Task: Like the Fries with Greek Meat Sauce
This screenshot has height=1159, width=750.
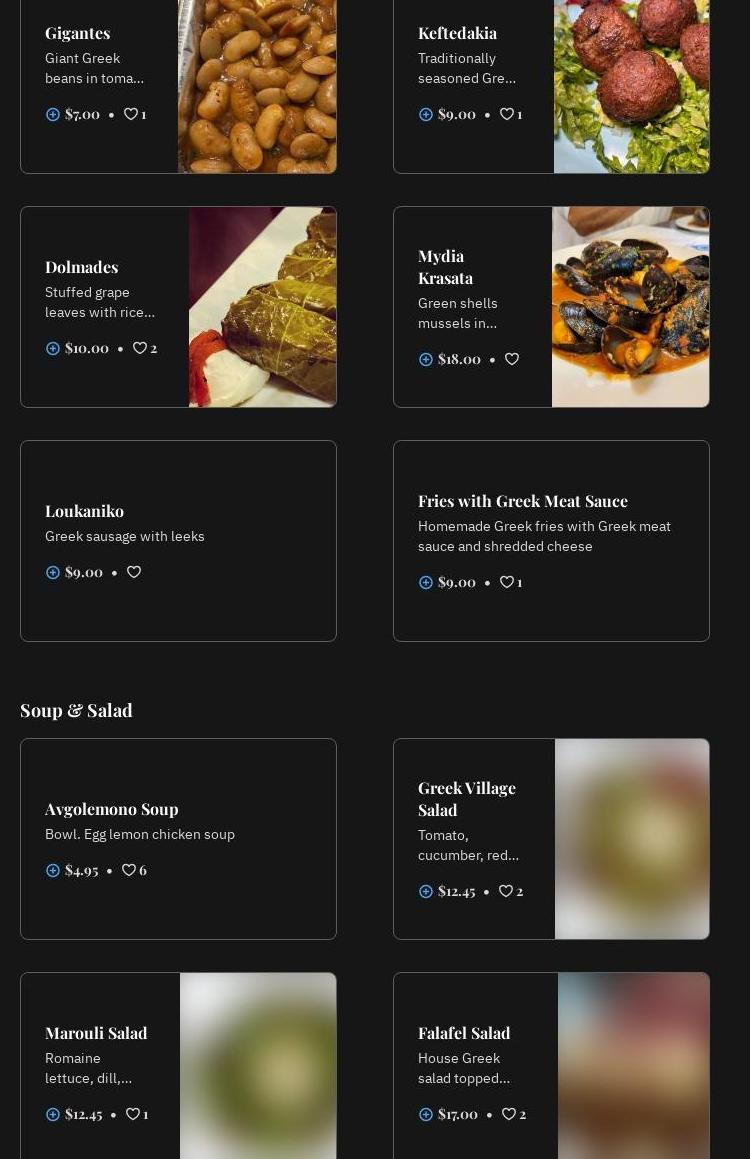Action: click(506, 582)
